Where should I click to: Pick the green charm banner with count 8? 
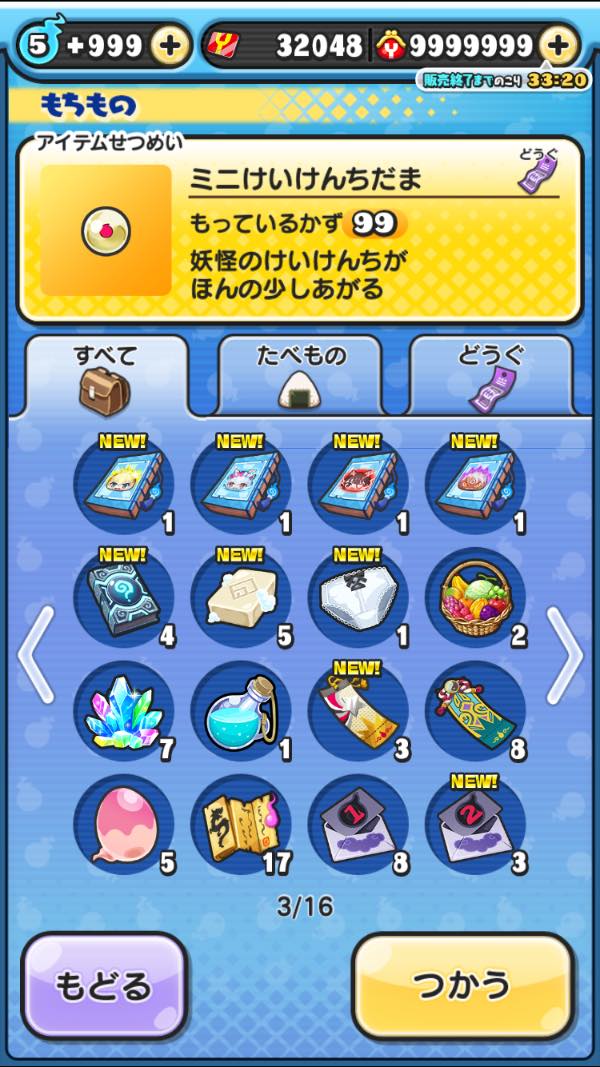475,711
